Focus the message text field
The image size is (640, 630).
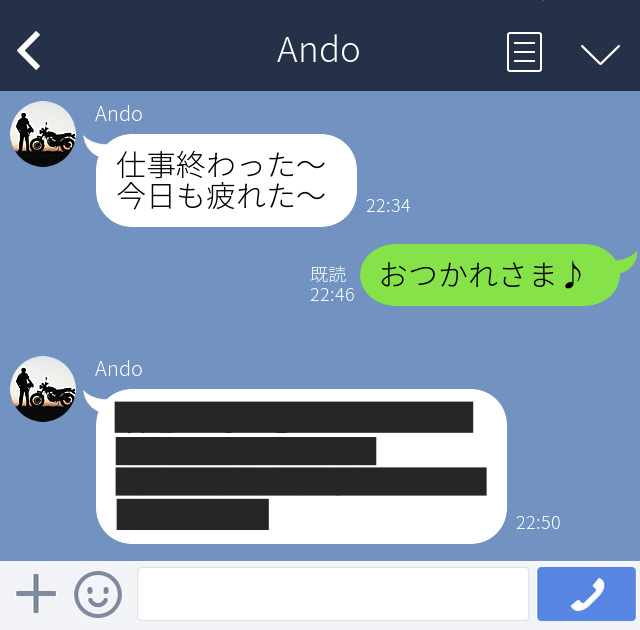[332, 594]
